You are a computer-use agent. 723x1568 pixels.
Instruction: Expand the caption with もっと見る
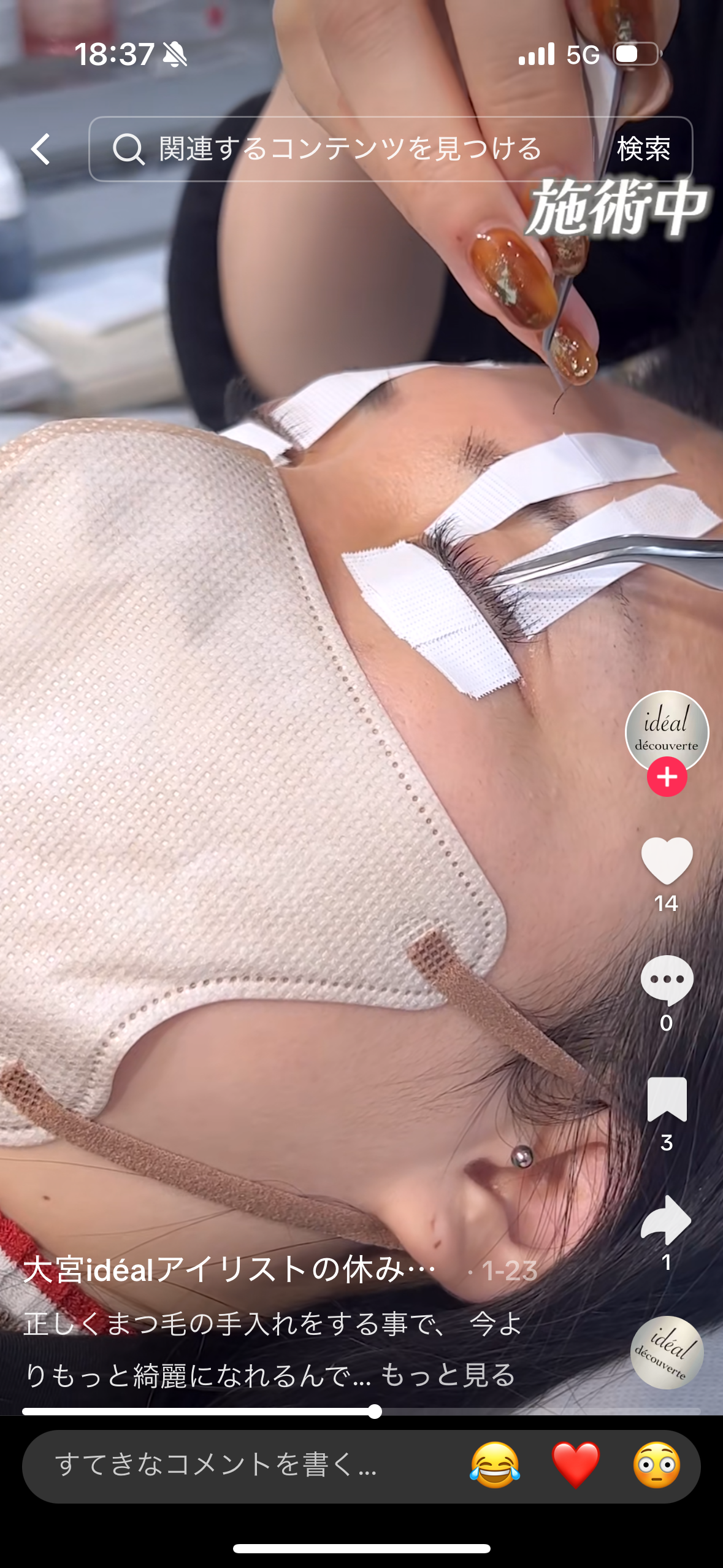[x=448, y=1375]
